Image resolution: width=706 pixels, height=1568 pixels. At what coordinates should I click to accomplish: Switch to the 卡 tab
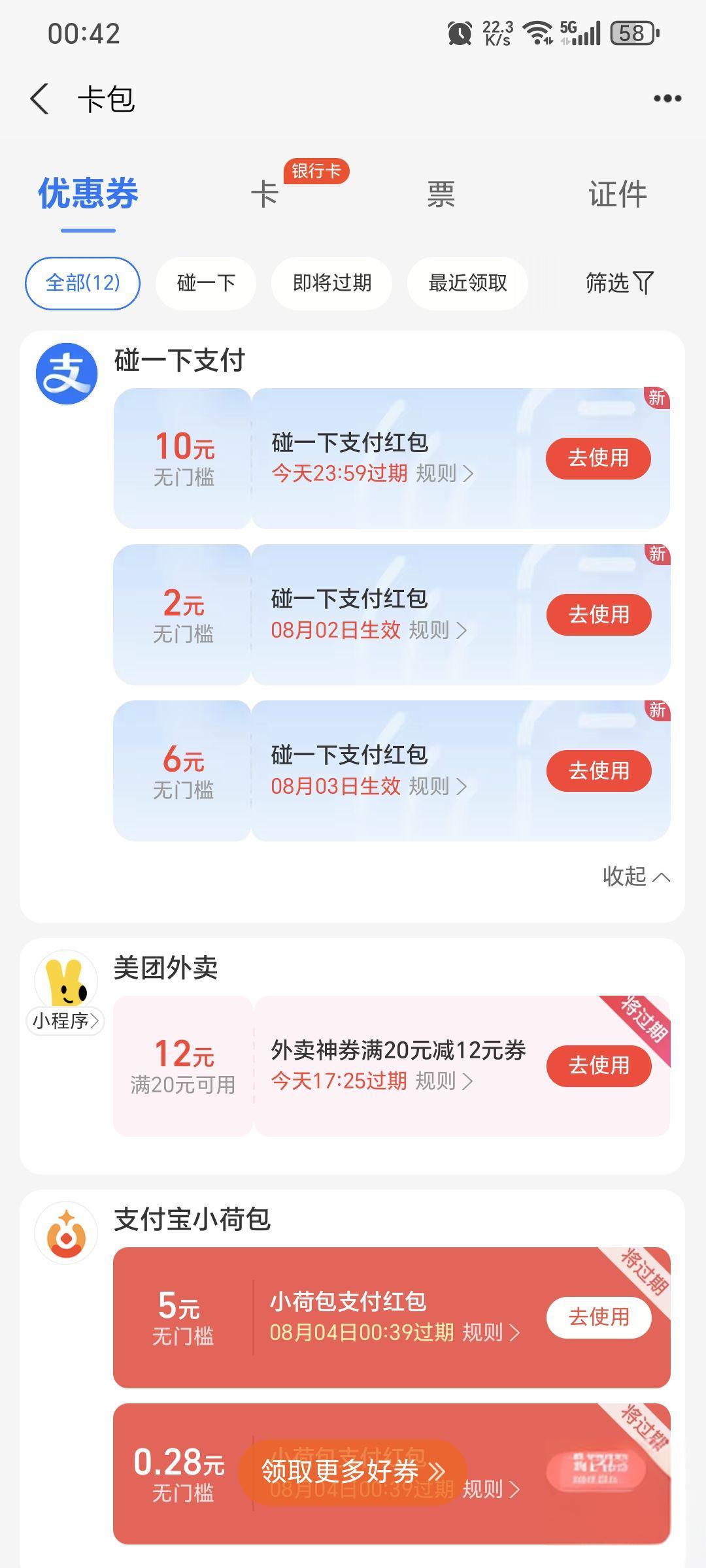coord(265,194)
